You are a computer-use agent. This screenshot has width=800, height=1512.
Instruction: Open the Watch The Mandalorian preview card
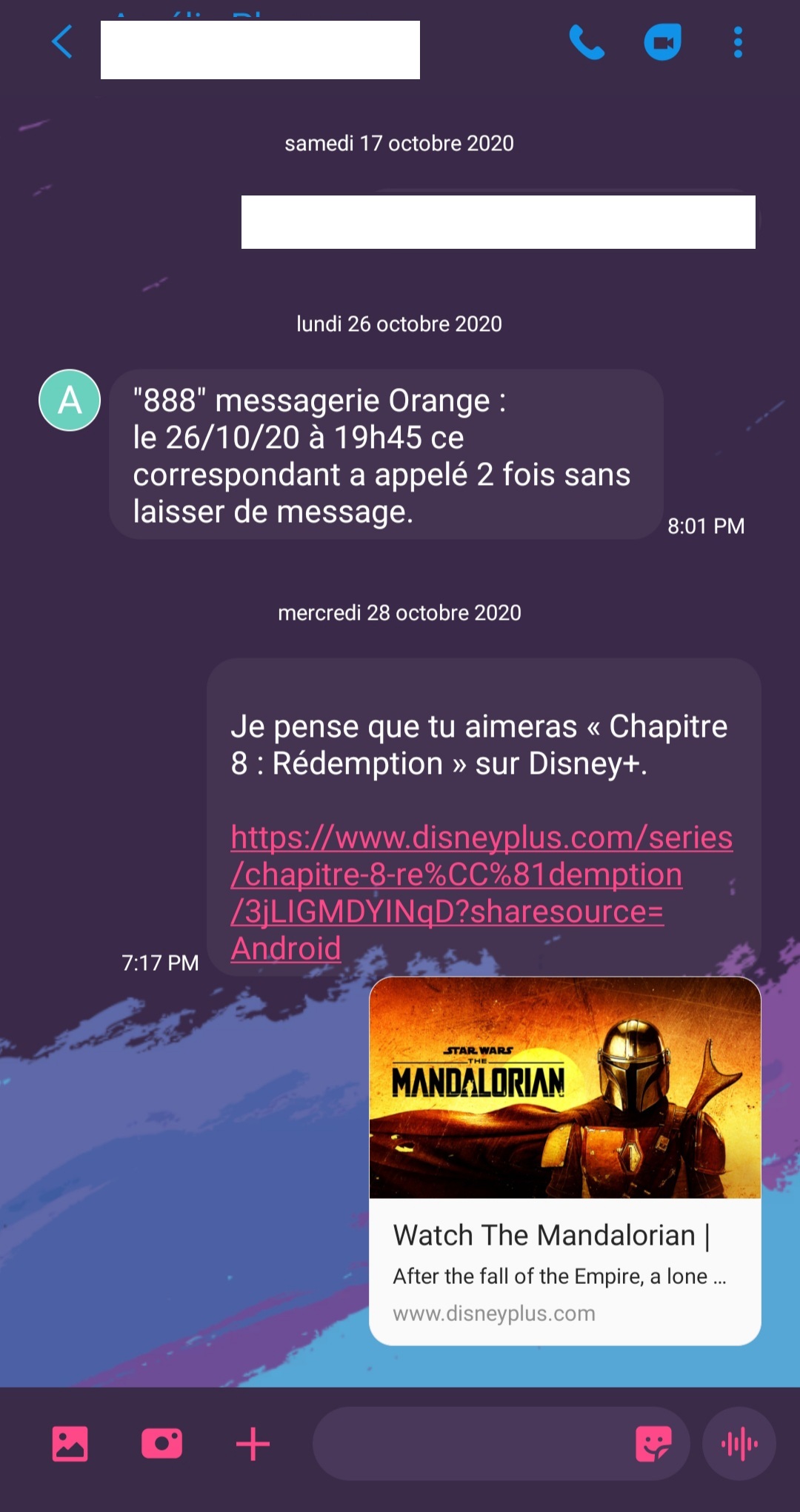(x=565, y=1160)
